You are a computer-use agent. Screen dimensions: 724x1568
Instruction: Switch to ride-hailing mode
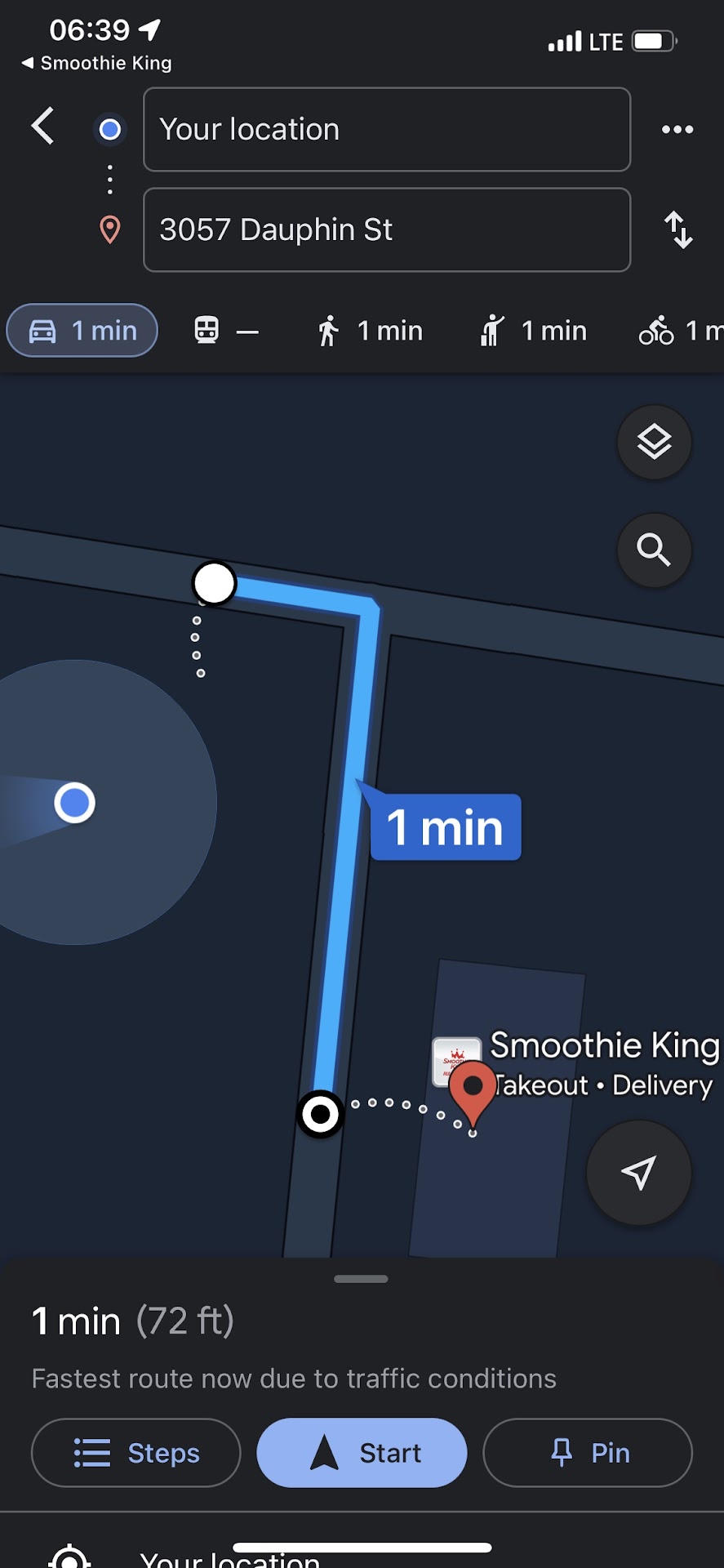[x=533, y=331]
